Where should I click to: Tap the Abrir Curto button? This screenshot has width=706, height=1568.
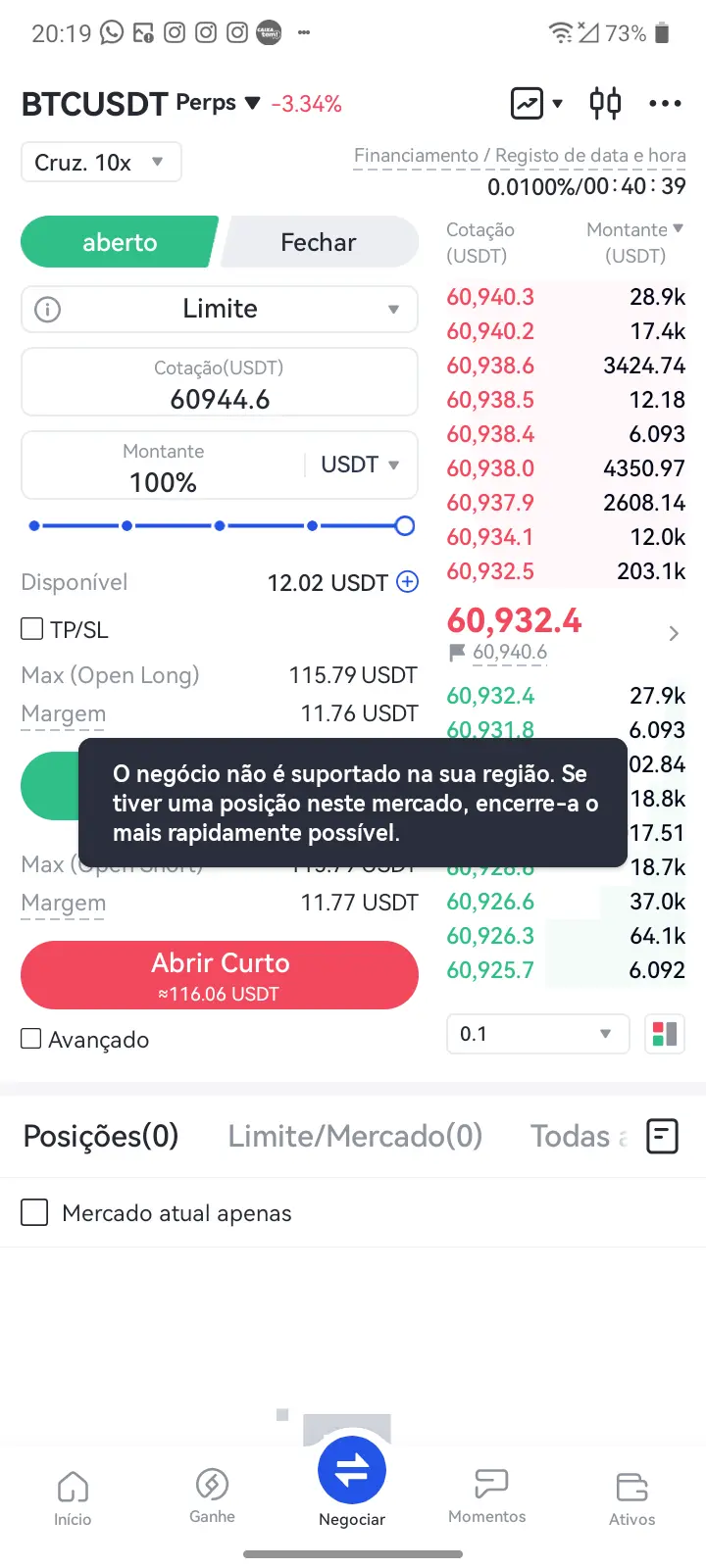click(x=220, y=975)
